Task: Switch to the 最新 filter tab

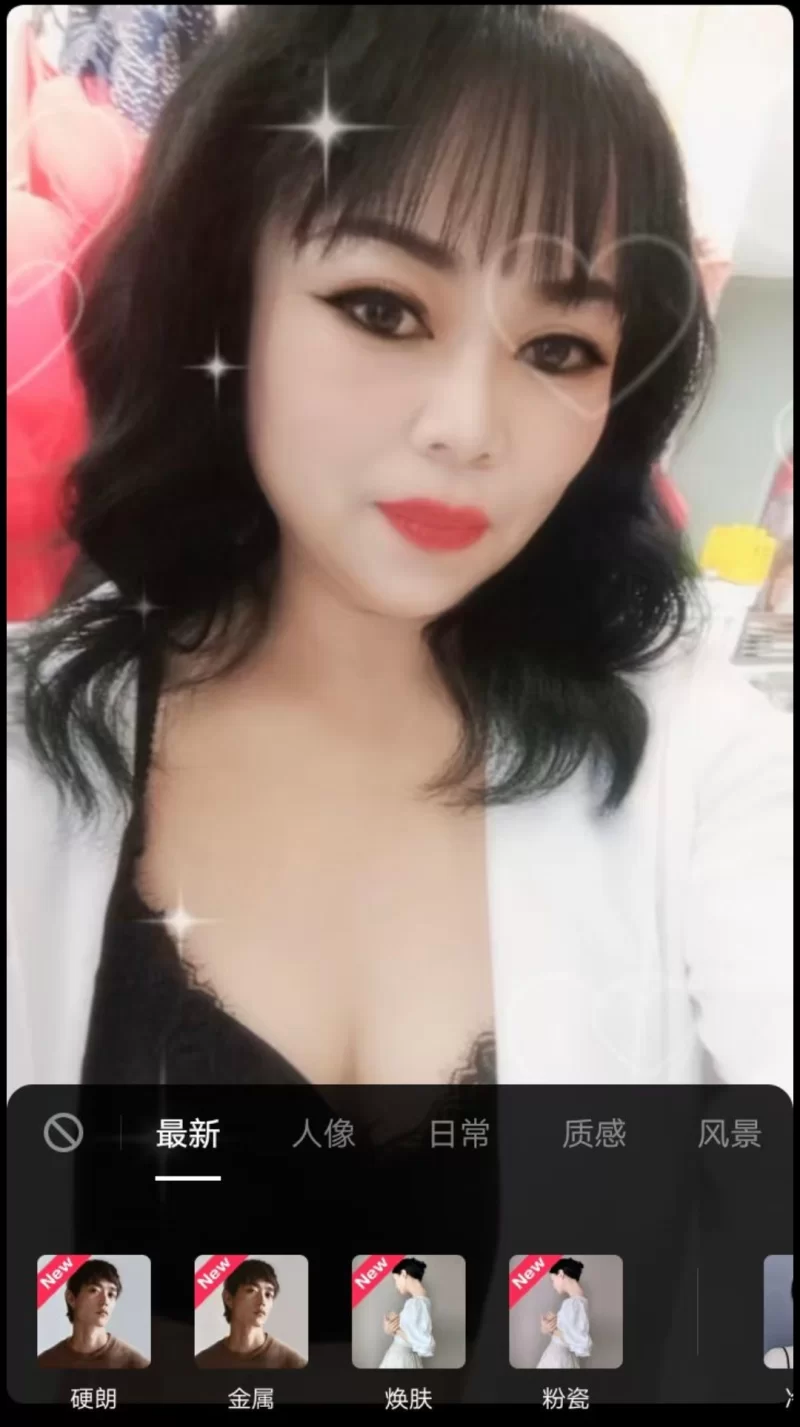Action: tap(188, 1134)
